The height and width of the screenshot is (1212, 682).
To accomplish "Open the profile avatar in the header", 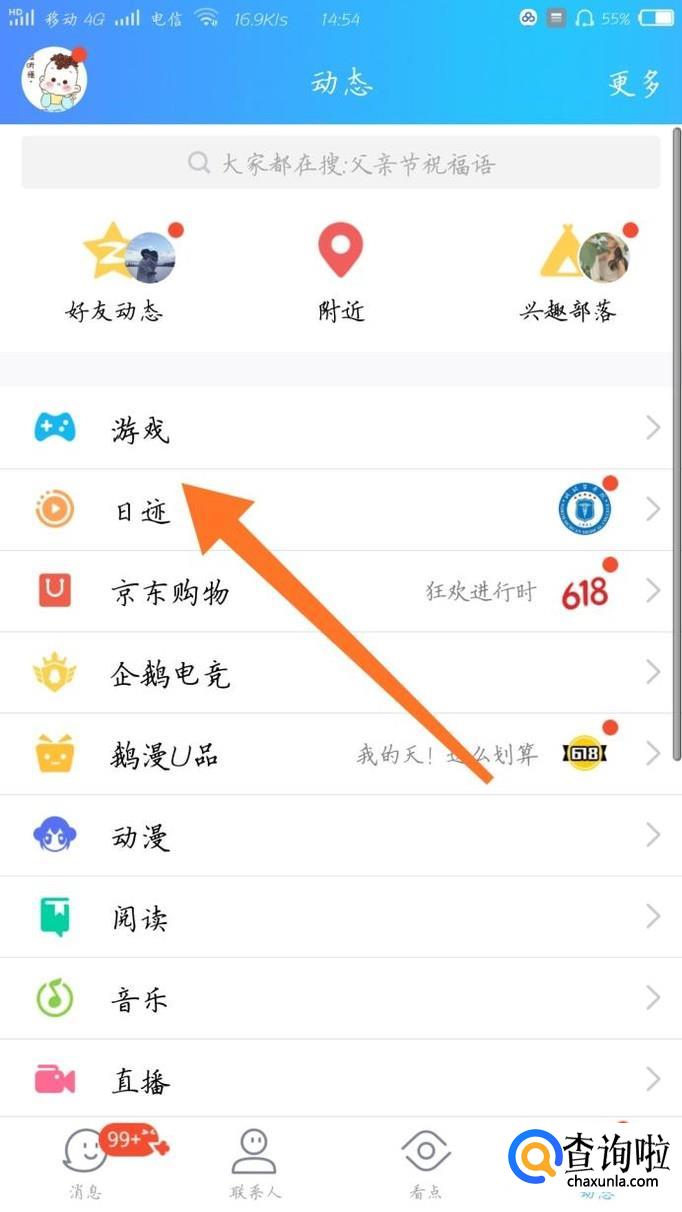I will click(x=54, y=80).
